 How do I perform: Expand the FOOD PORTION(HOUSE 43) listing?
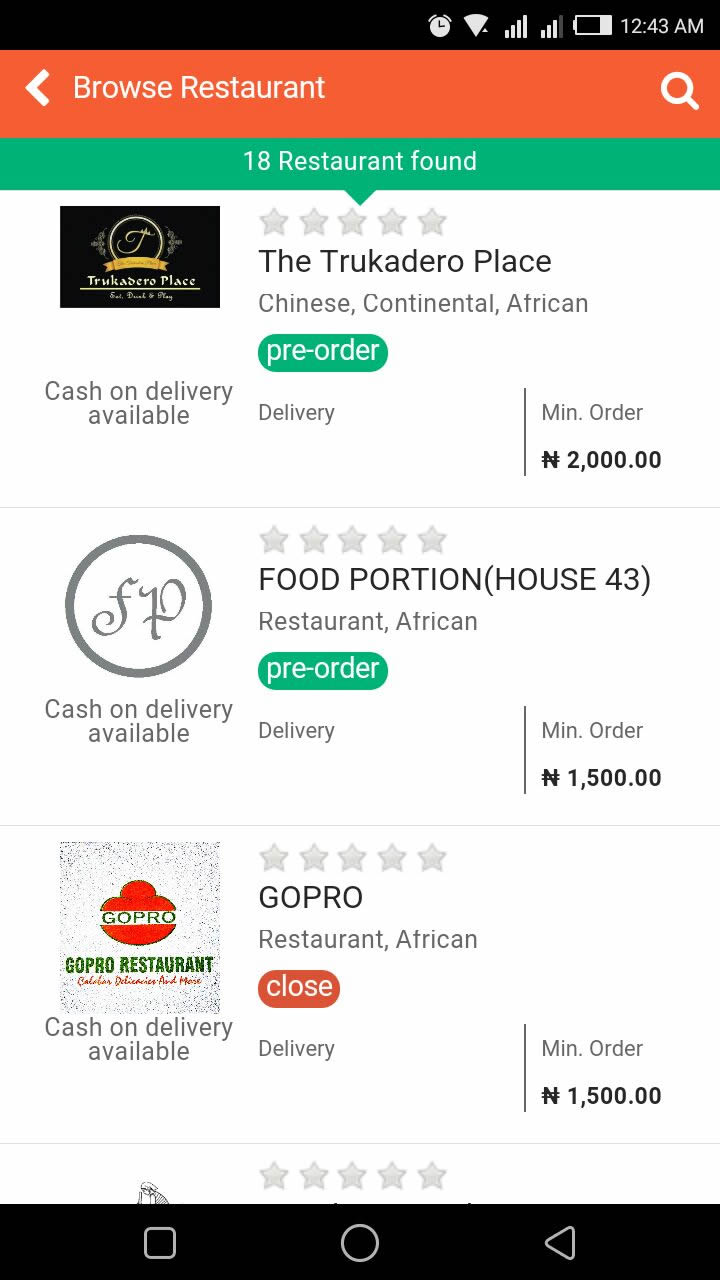pos(455,579)
